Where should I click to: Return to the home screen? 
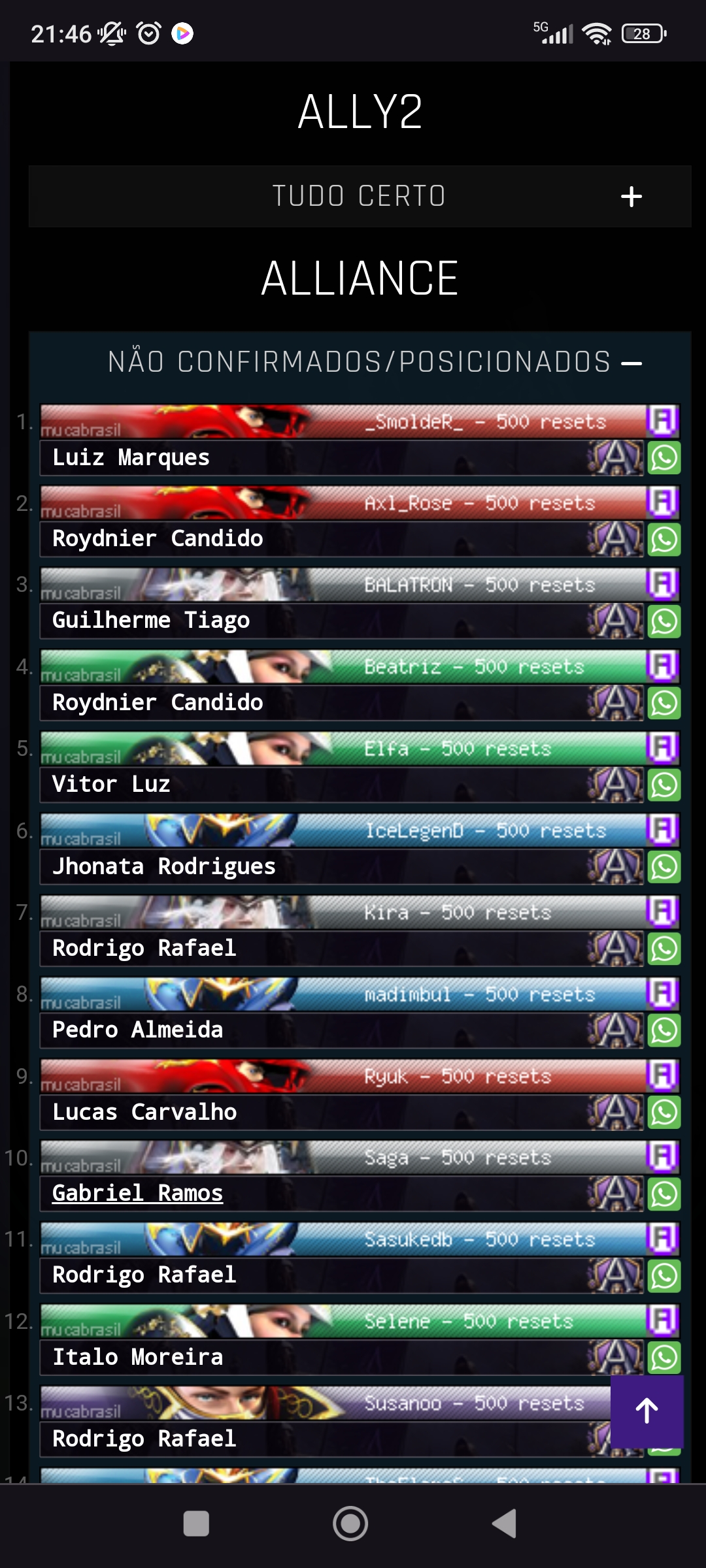click(x=350, y=1524)
